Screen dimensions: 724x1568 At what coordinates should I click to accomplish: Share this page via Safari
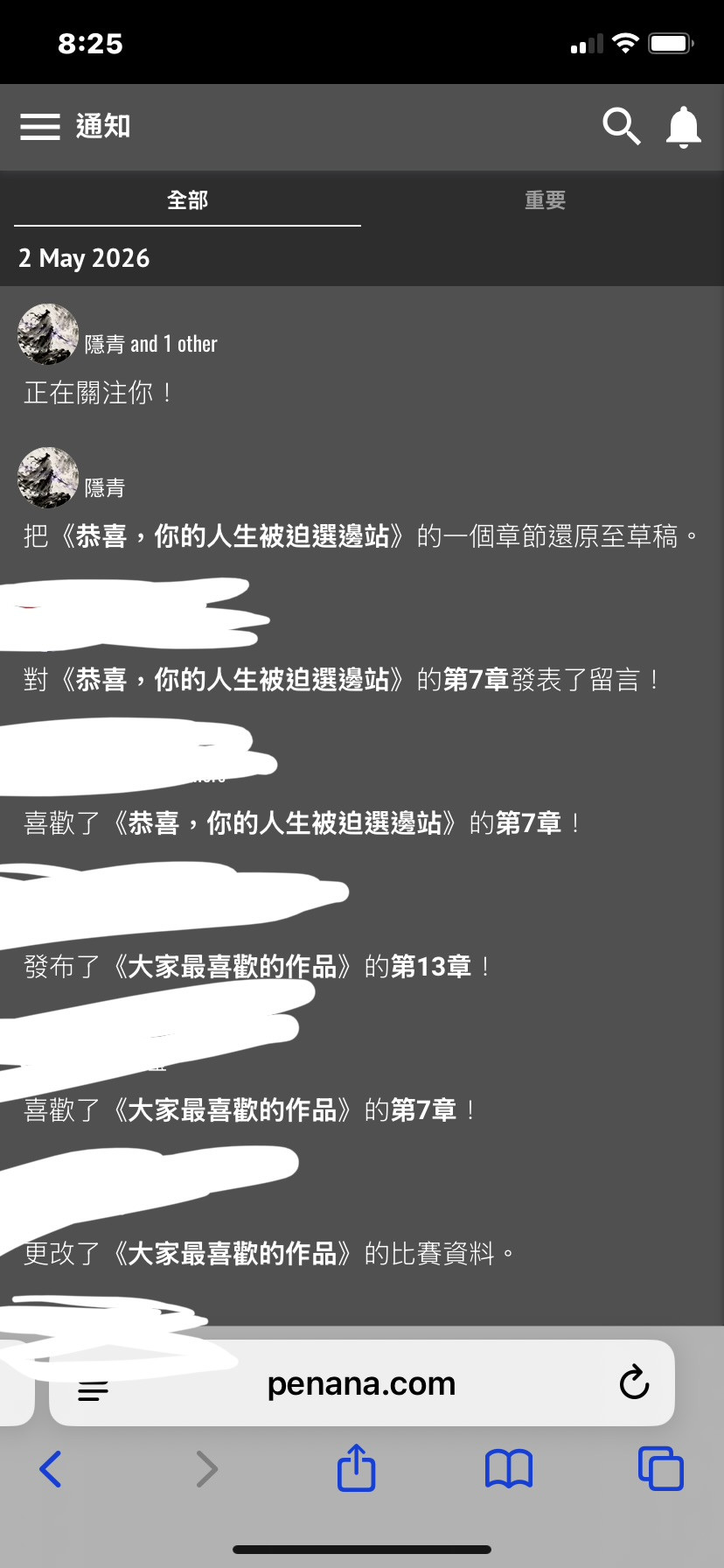coord(356,1467)
